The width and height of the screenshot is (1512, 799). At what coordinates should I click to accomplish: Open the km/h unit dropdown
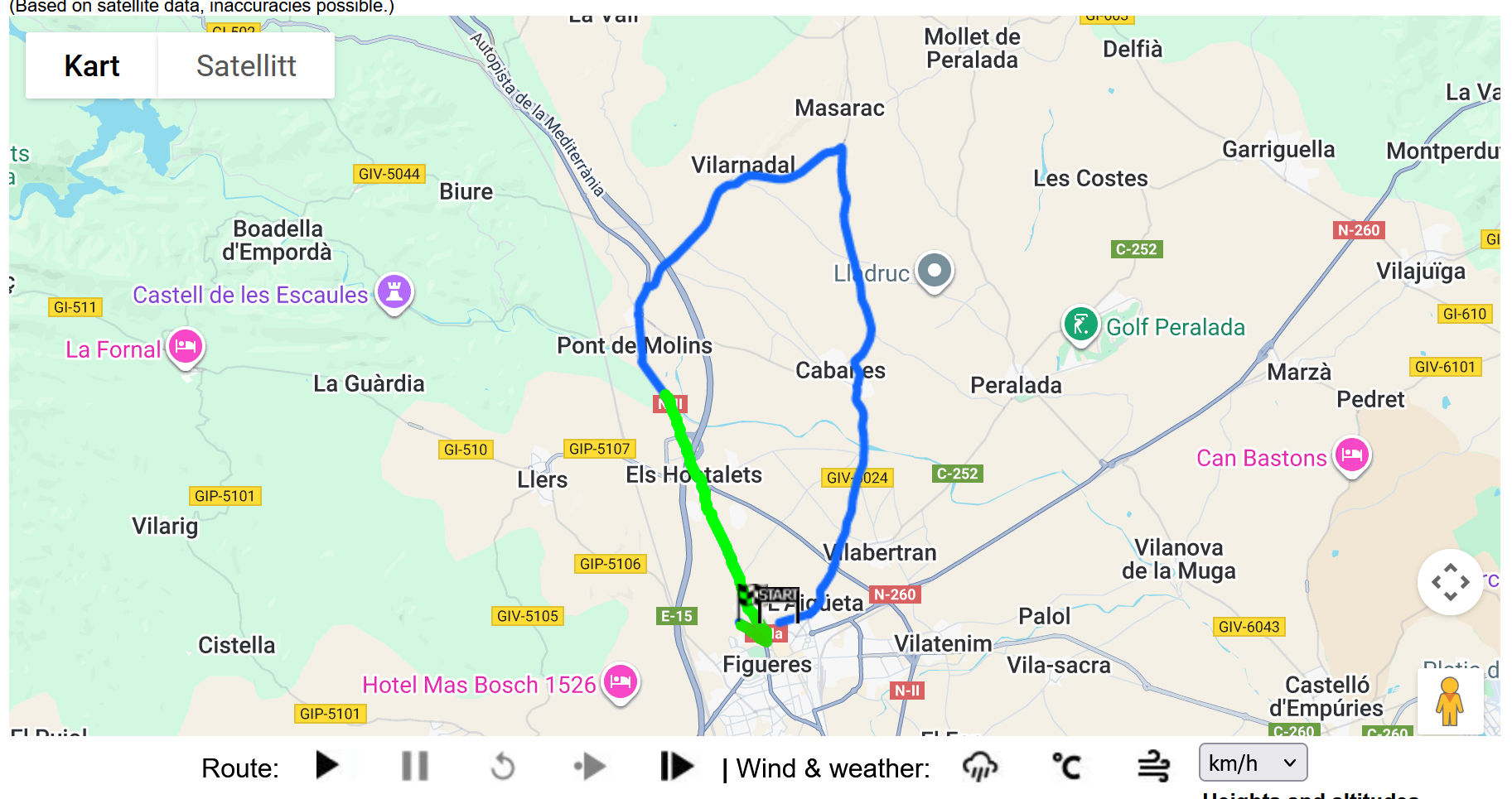click(x=1253, y=763)
